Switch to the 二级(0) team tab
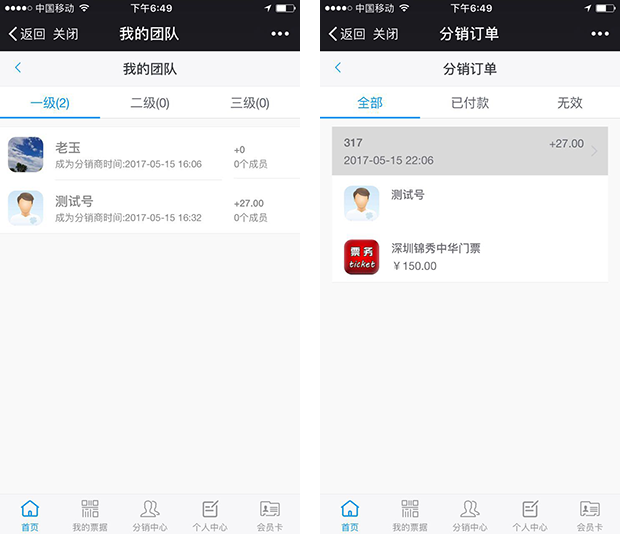The image size is (620, 534). (150, 103)
